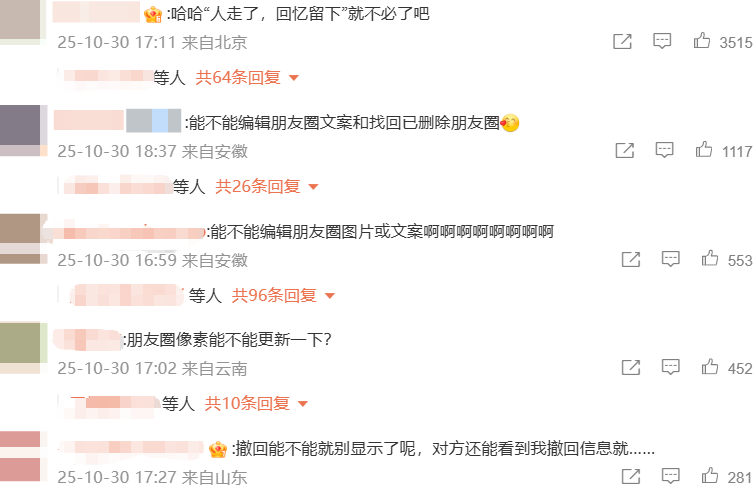Like the comment with 3515 likes

tap(702, 42)
